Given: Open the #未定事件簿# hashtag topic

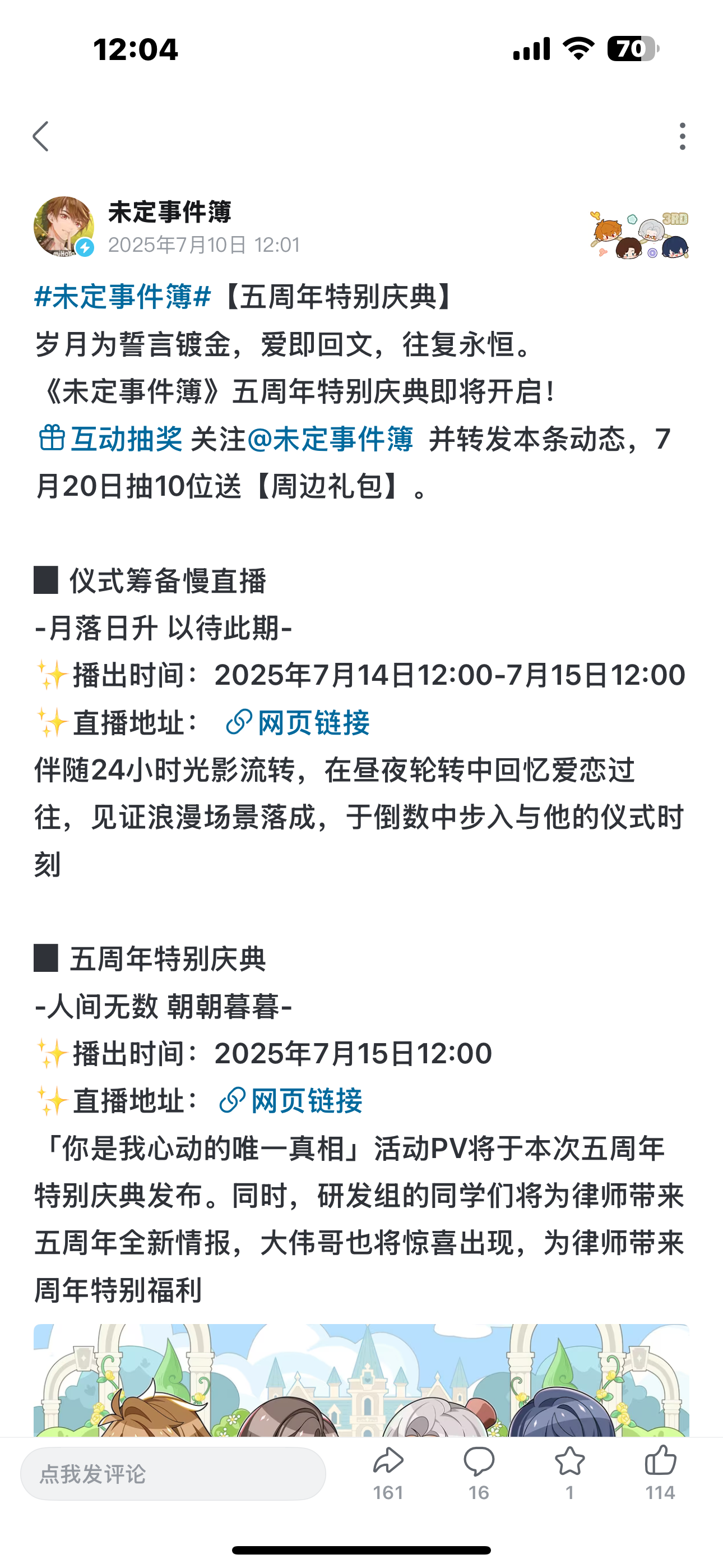Looking at the screenshot, I should pyautogui.click(x=122, y=297).
